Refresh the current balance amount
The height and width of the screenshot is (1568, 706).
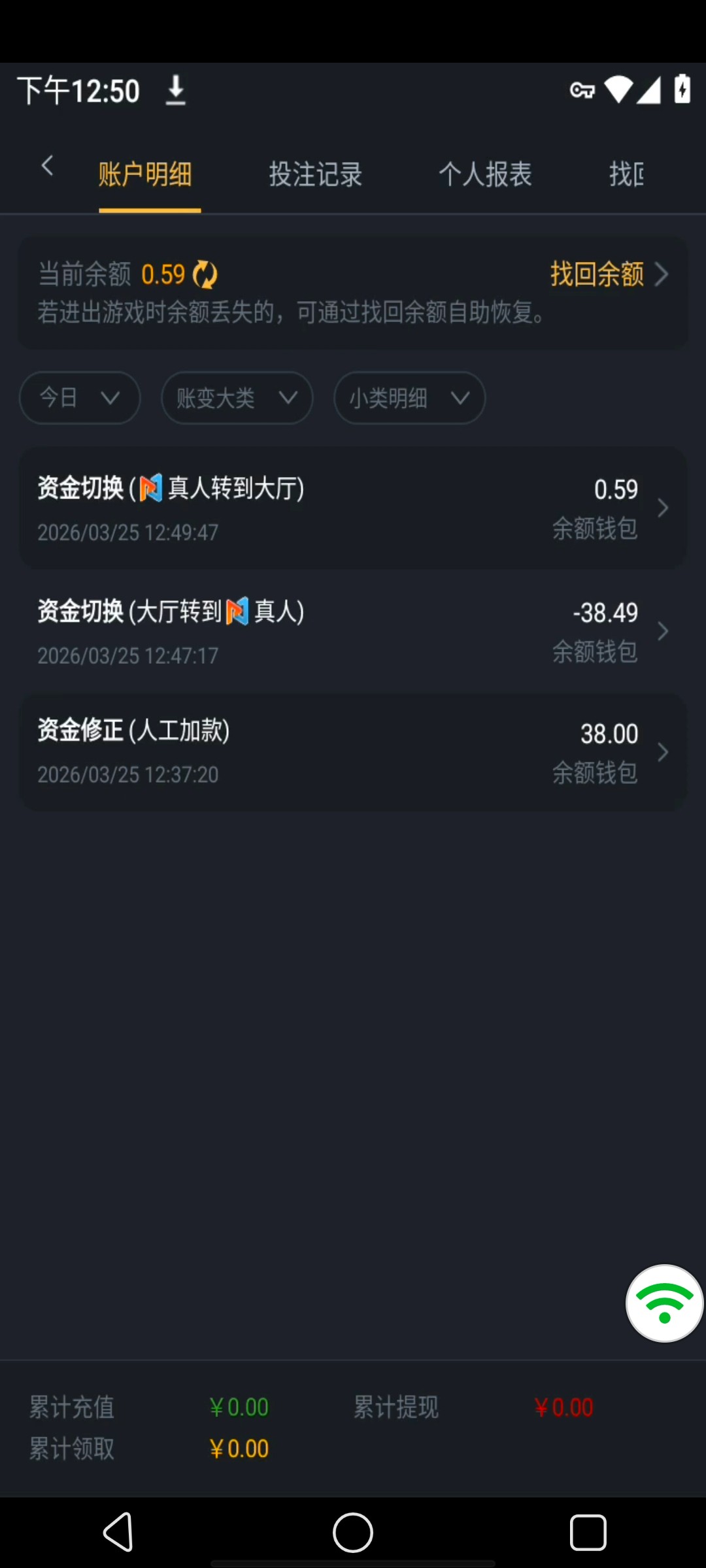tap(205, 274)
